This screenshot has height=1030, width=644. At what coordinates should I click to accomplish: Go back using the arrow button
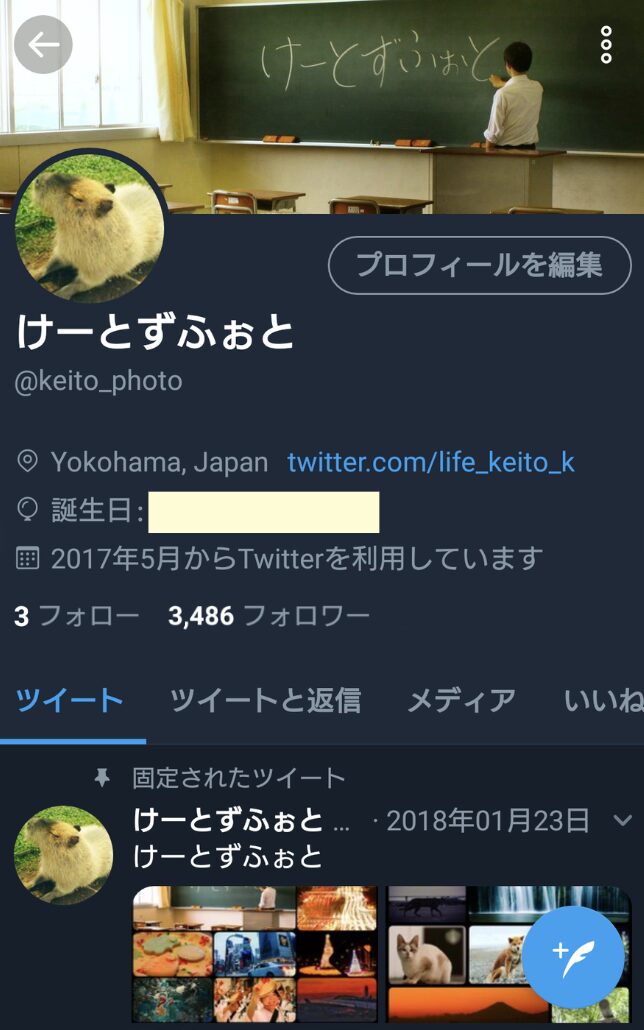[43, 45]
